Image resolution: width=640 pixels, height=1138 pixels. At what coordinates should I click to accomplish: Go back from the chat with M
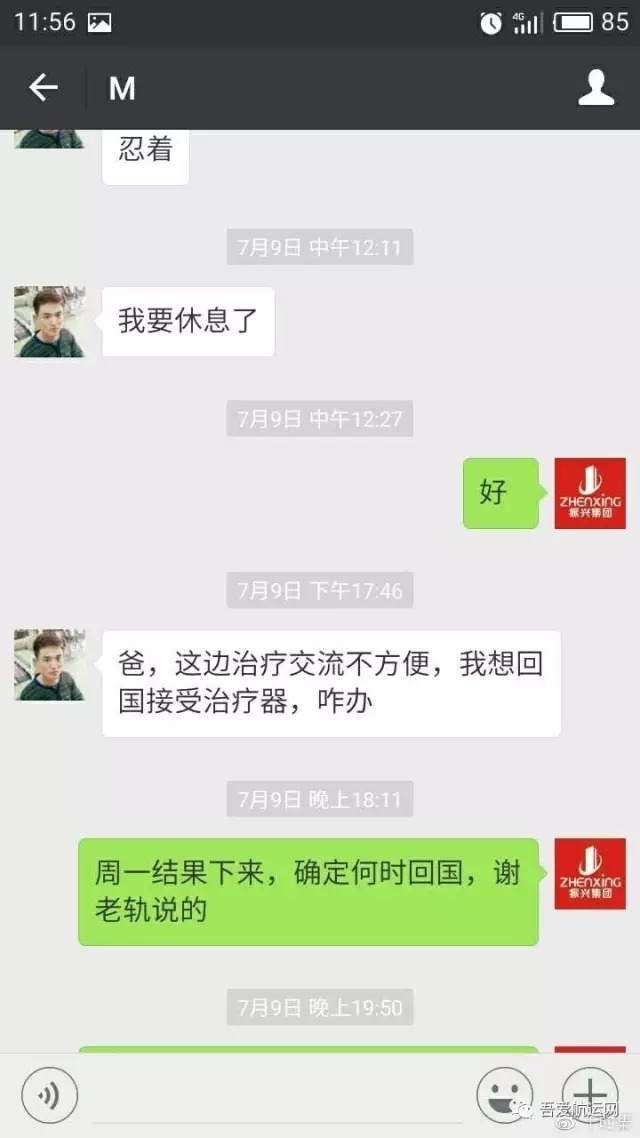43,88
